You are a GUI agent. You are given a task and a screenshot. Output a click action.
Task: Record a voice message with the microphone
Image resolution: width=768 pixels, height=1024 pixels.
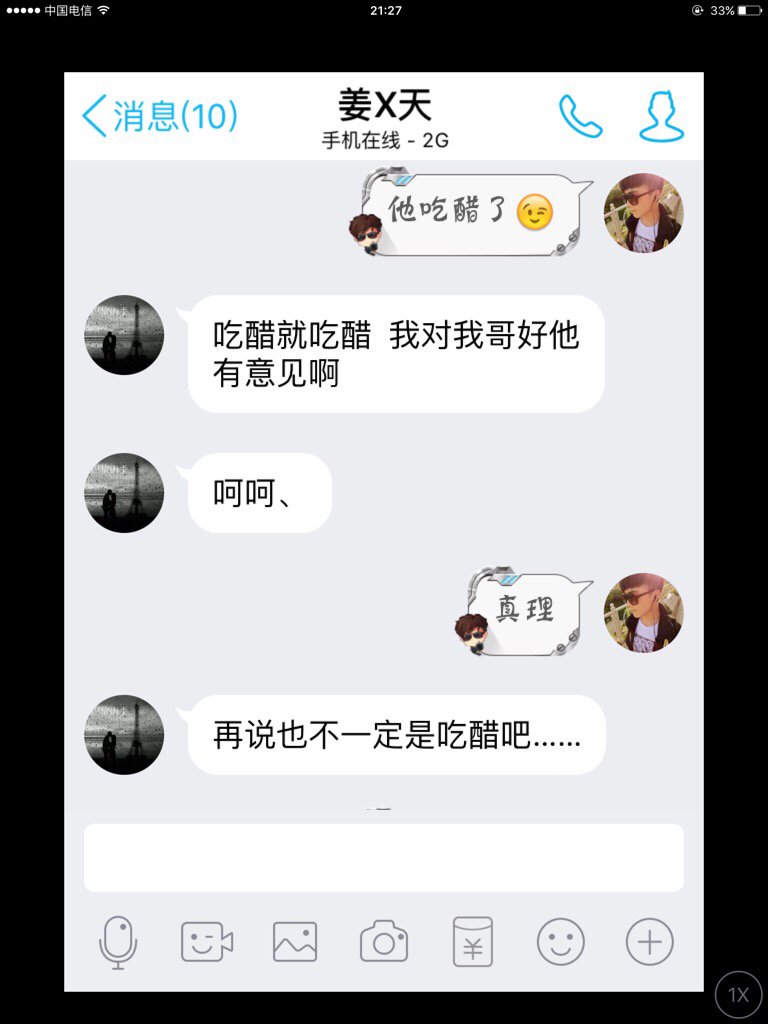[x=118, y=942]
